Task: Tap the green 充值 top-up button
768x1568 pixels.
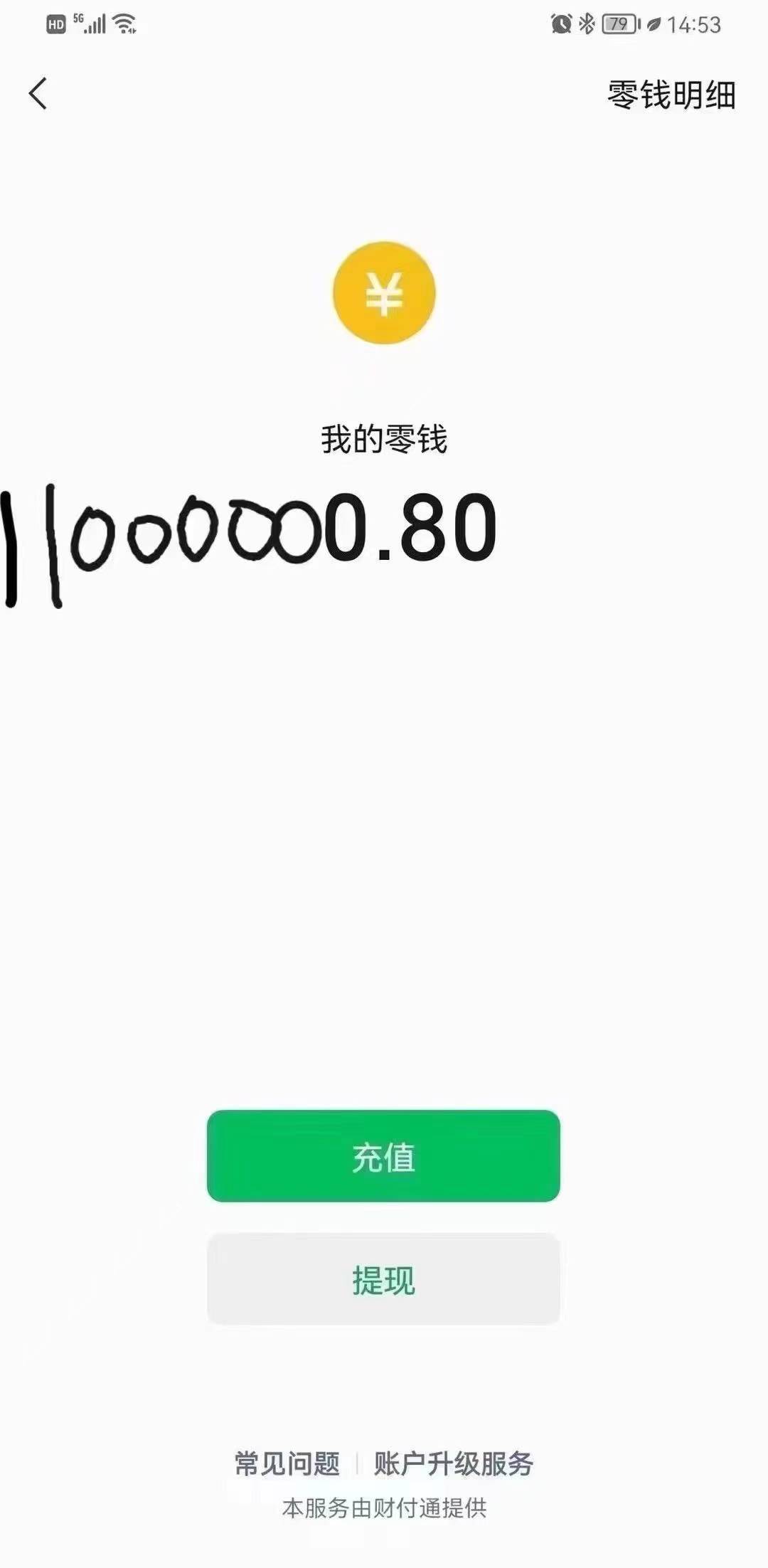Action: point(383,1155)
